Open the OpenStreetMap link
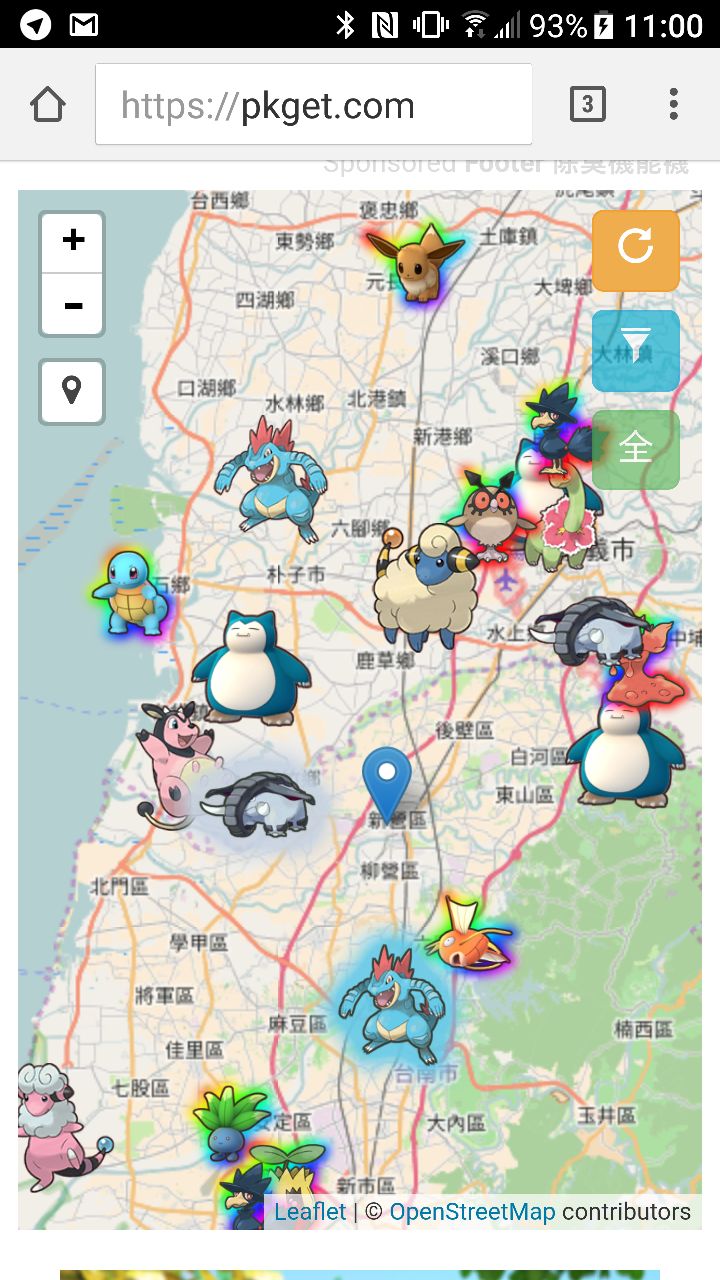 472,1212
